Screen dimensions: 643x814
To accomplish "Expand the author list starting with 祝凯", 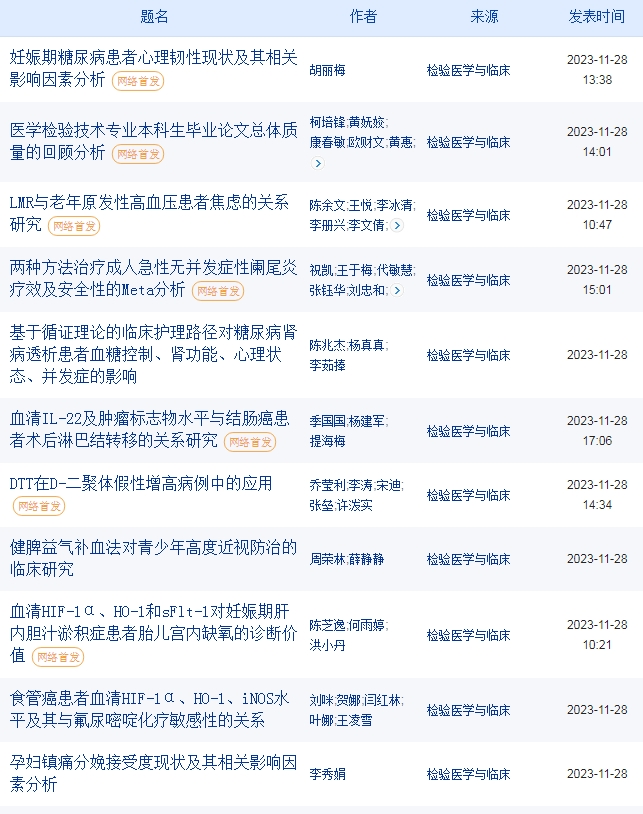I will click(397, 290).
